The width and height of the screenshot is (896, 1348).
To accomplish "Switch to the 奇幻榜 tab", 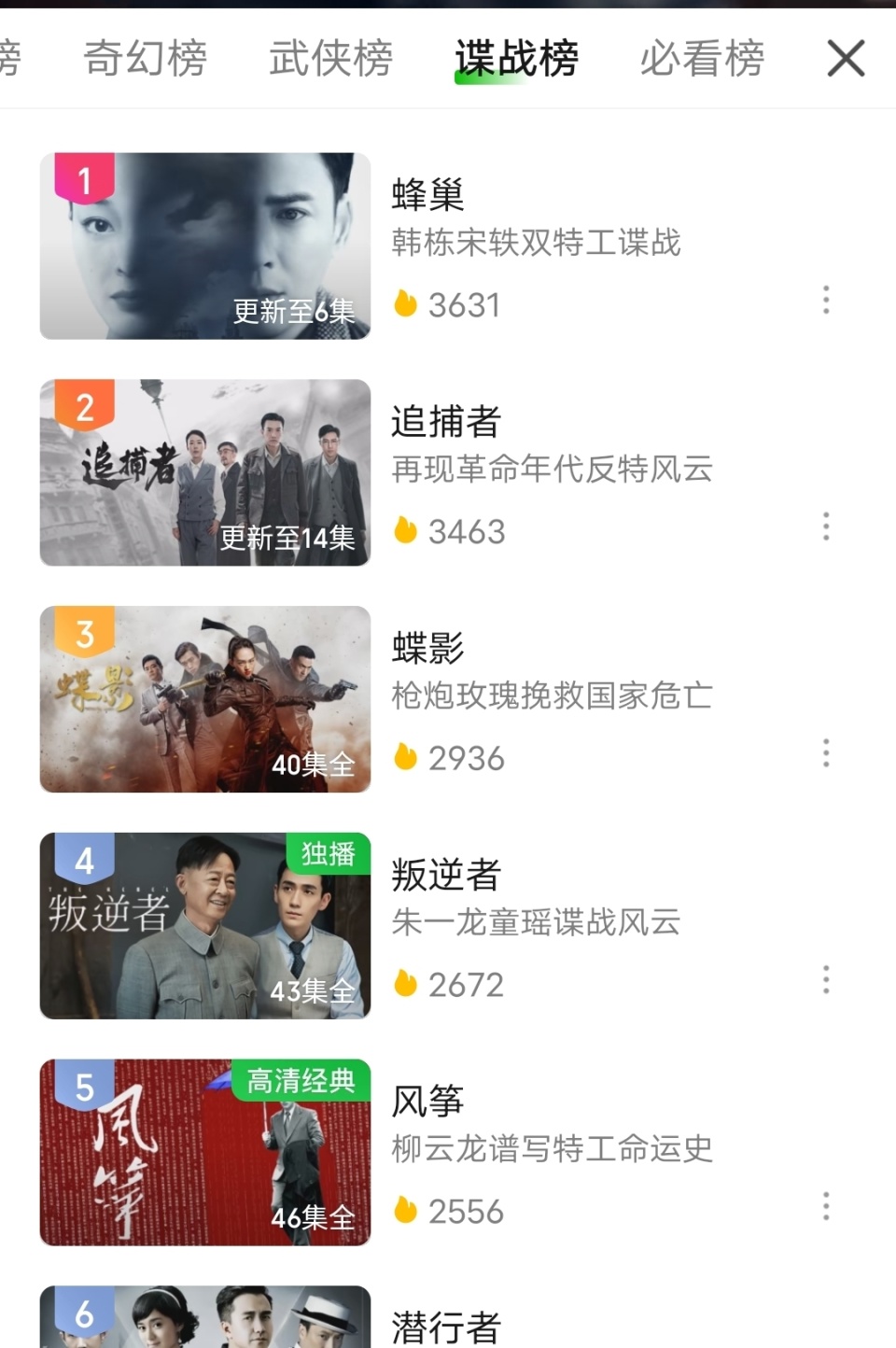I will pos(146,58).
